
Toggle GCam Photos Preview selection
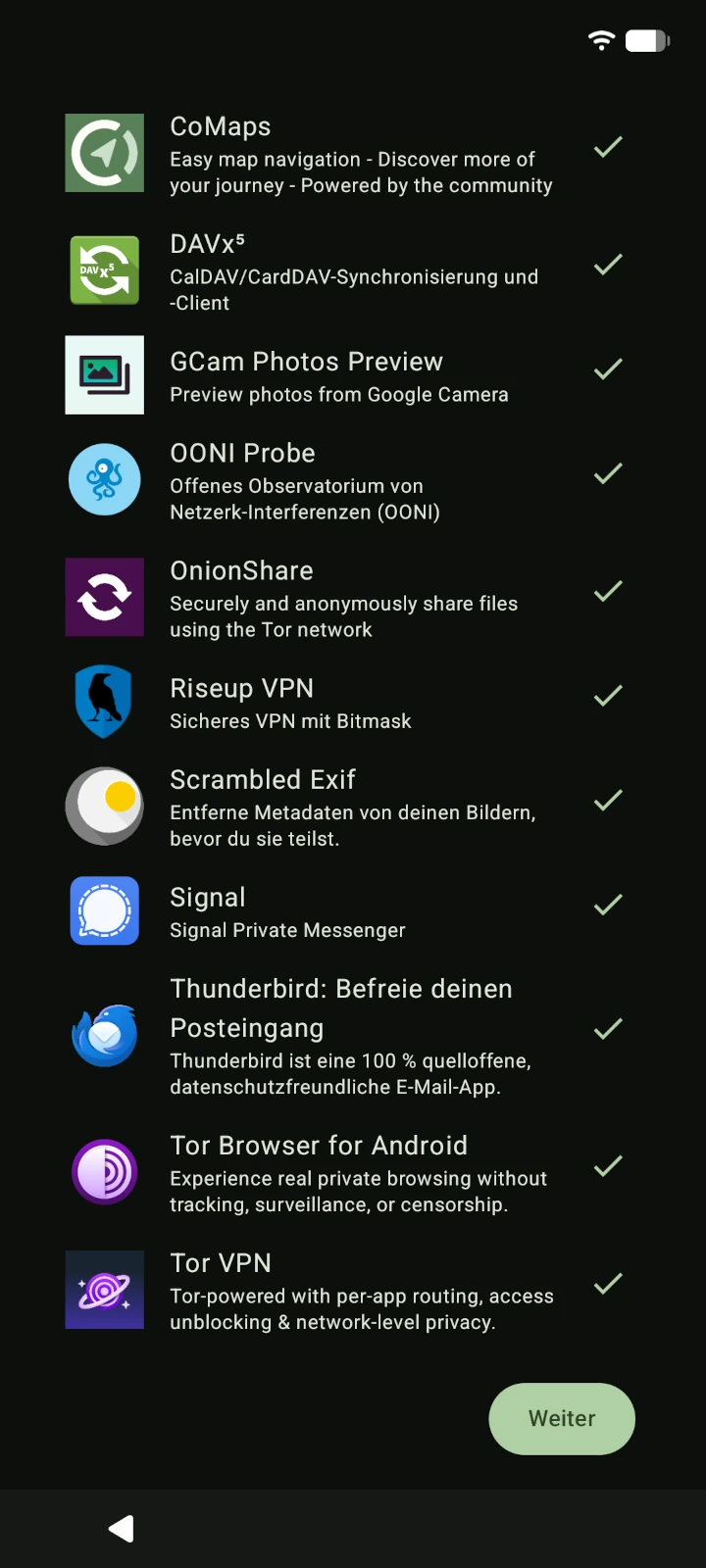(x=608, y=369)
